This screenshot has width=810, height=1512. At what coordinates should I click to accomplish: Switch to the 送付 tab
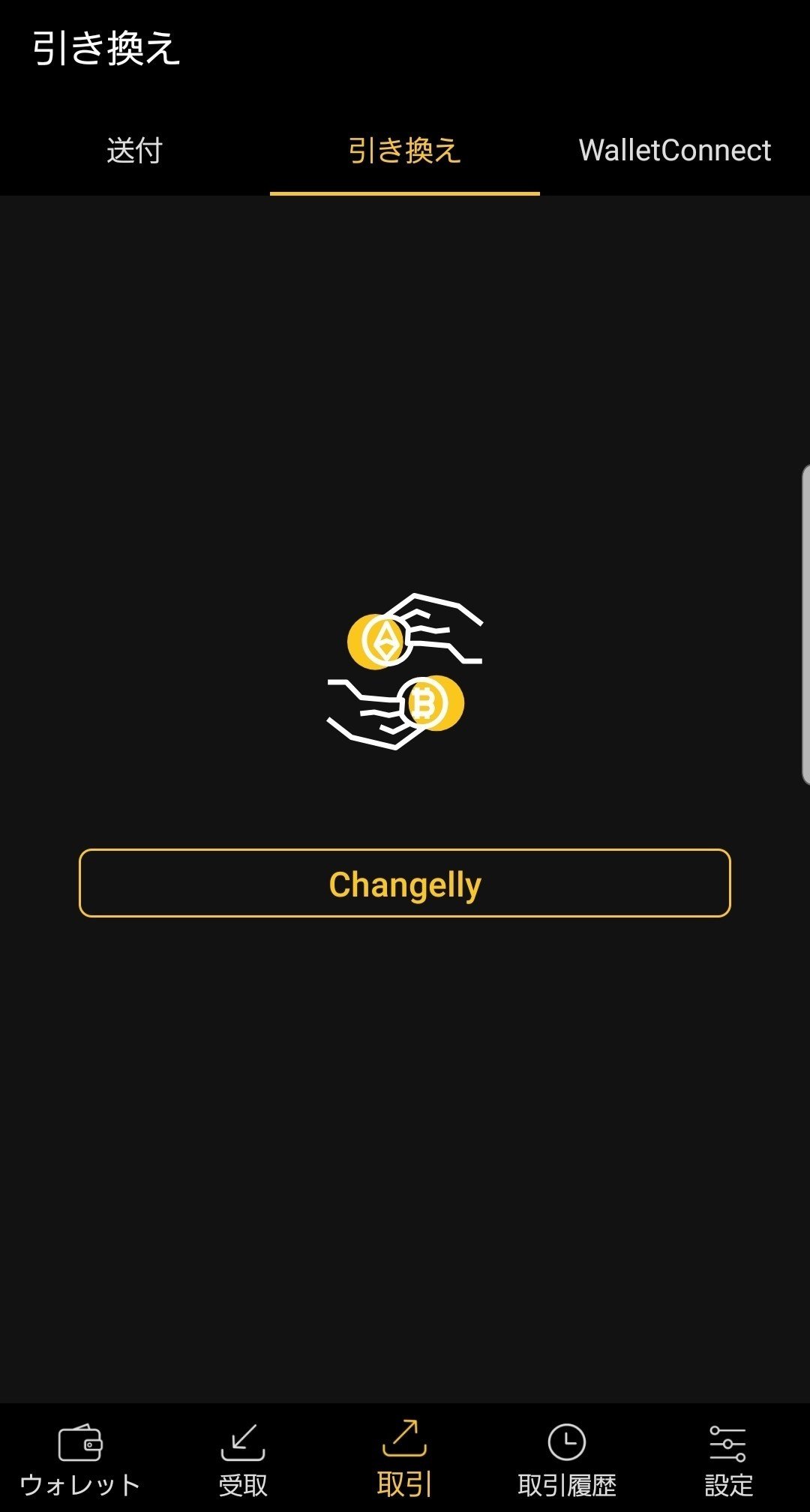(135, 151)
